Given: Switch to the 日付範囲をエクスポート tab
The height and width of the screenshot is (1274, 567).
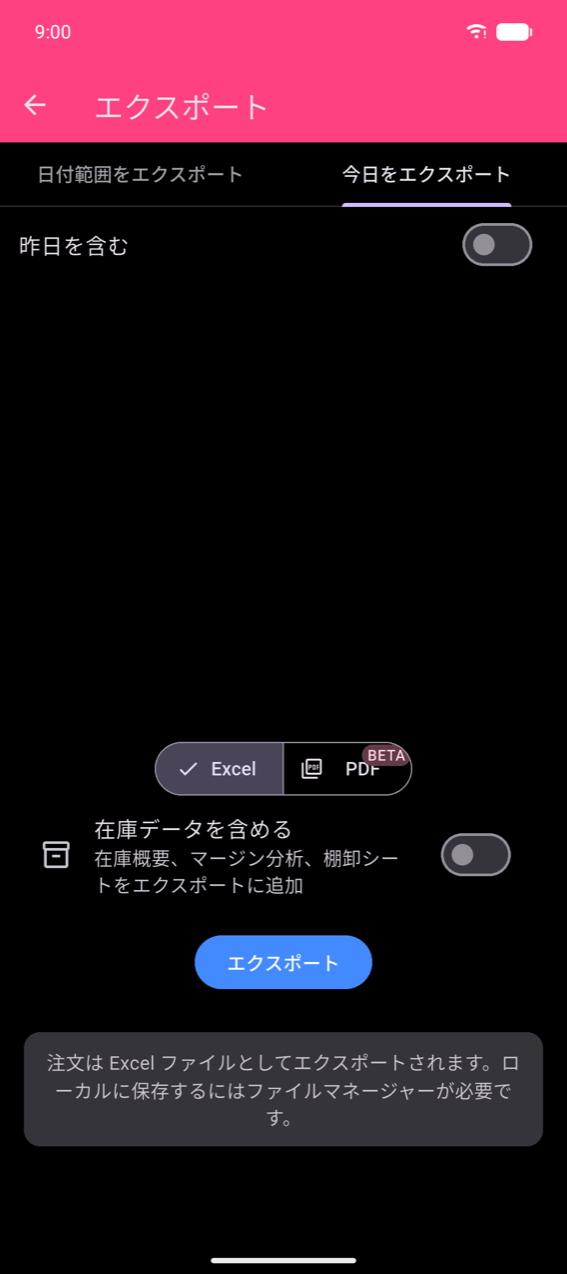Looking at the screenshot, I should click(x=141, y=175).
